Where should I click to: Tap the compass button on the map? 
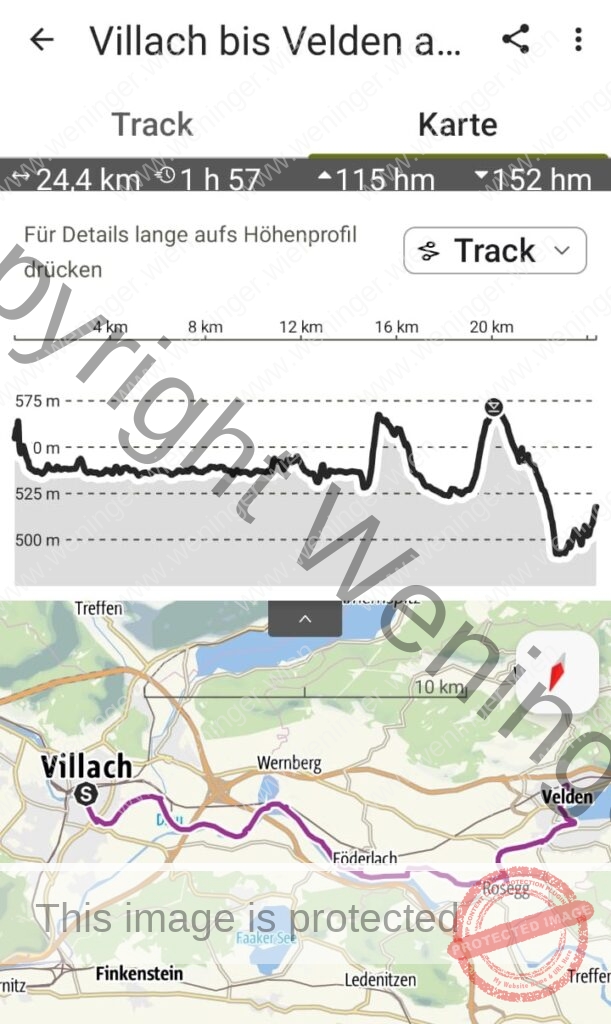point(557,673)
